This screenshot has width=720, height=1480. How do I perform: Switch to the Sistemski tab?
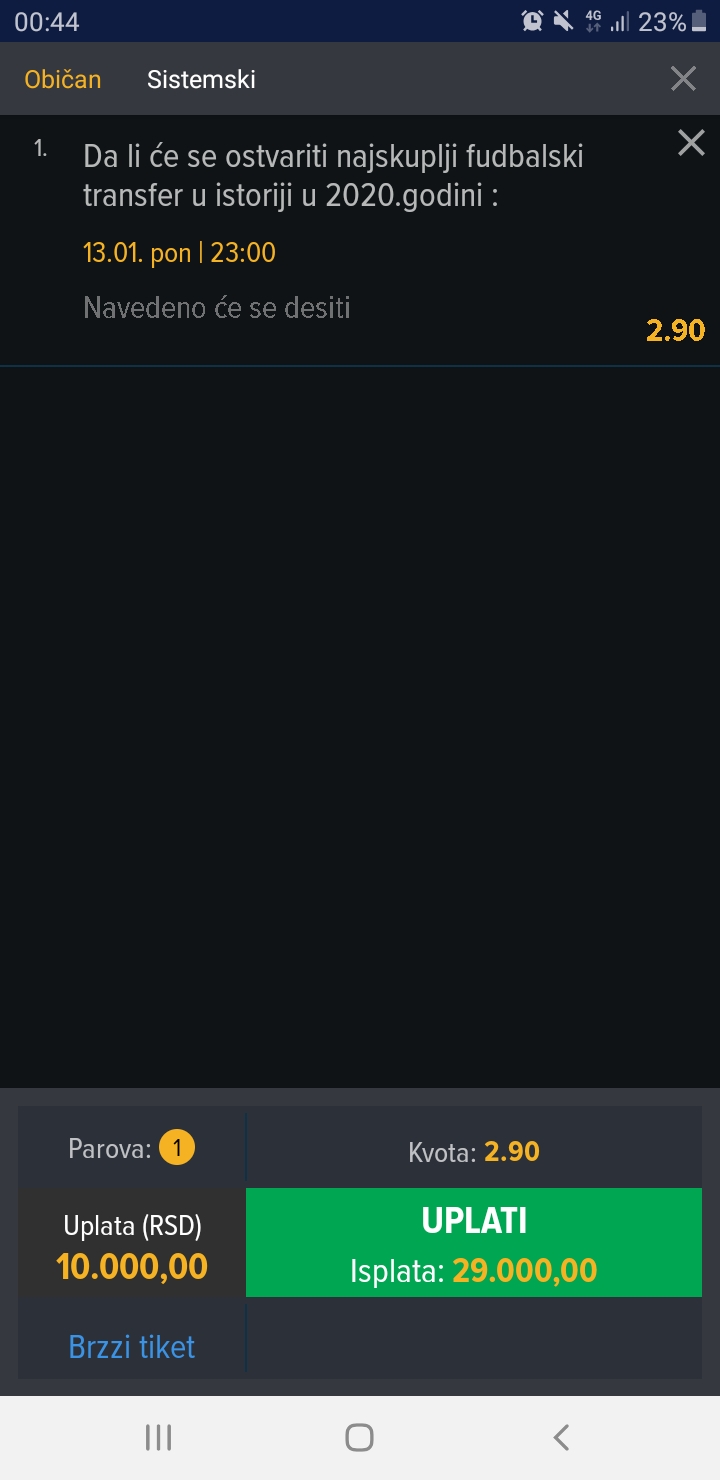click(x=201, y=80)
